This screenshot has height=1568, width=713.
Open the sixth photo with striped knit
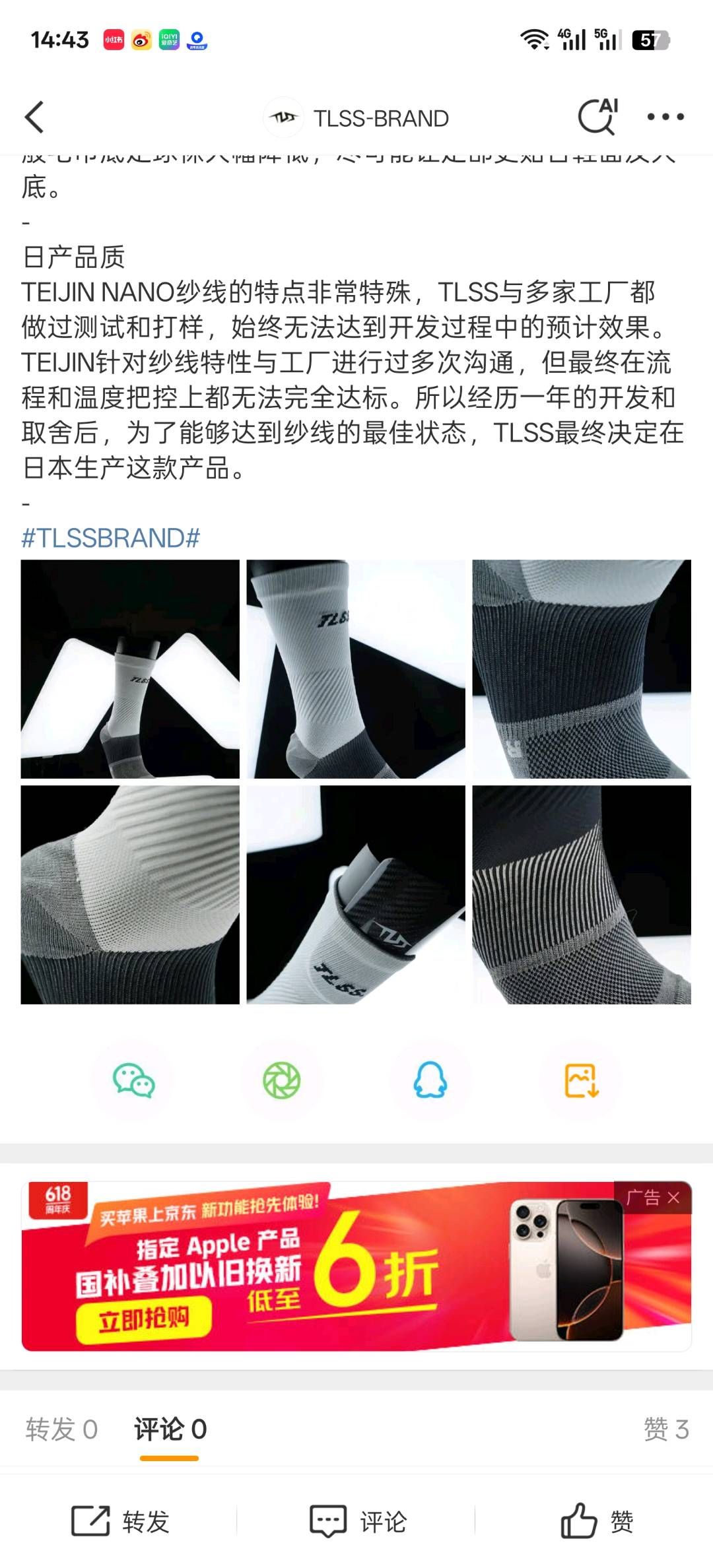point(582,895)
